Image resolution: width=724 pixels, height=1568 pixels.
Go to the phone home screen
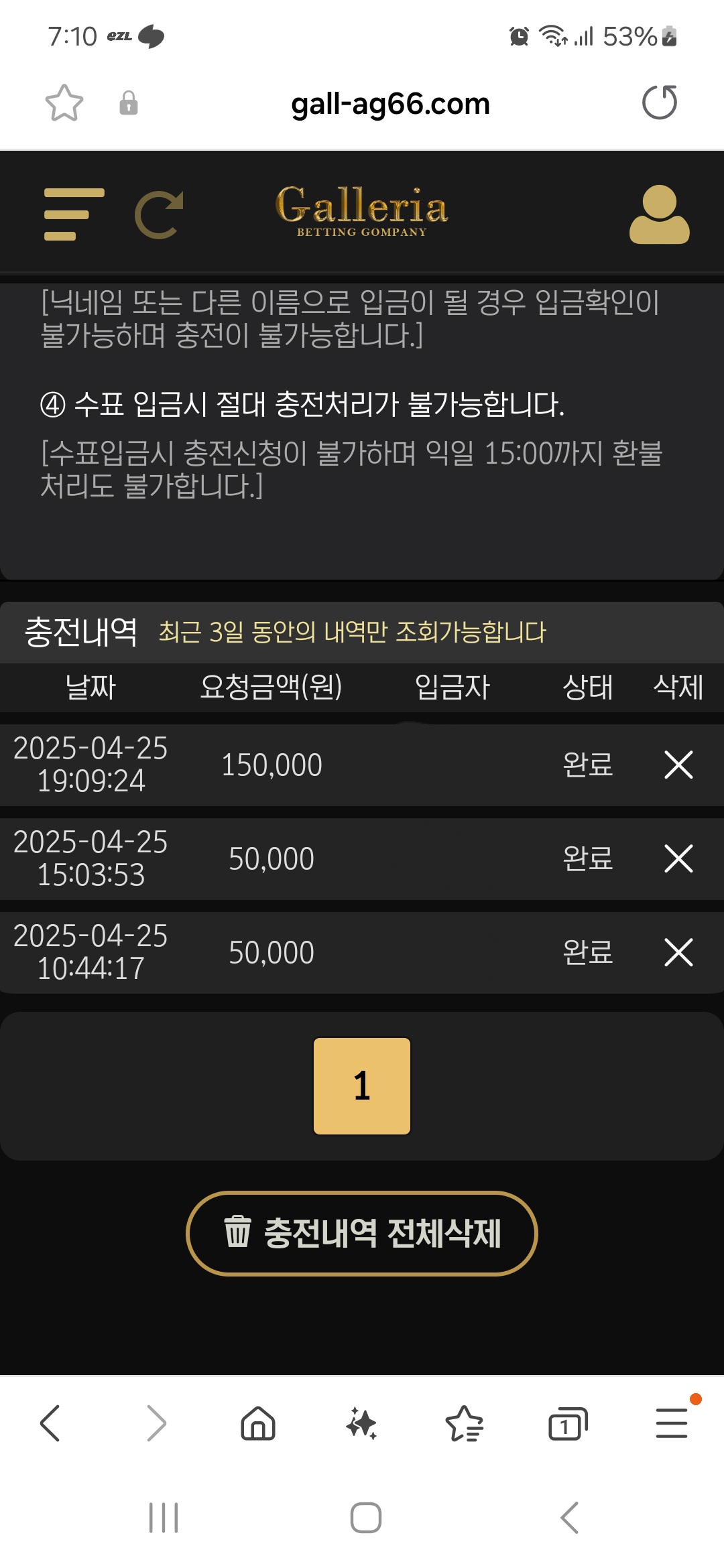click(366, 1518)
